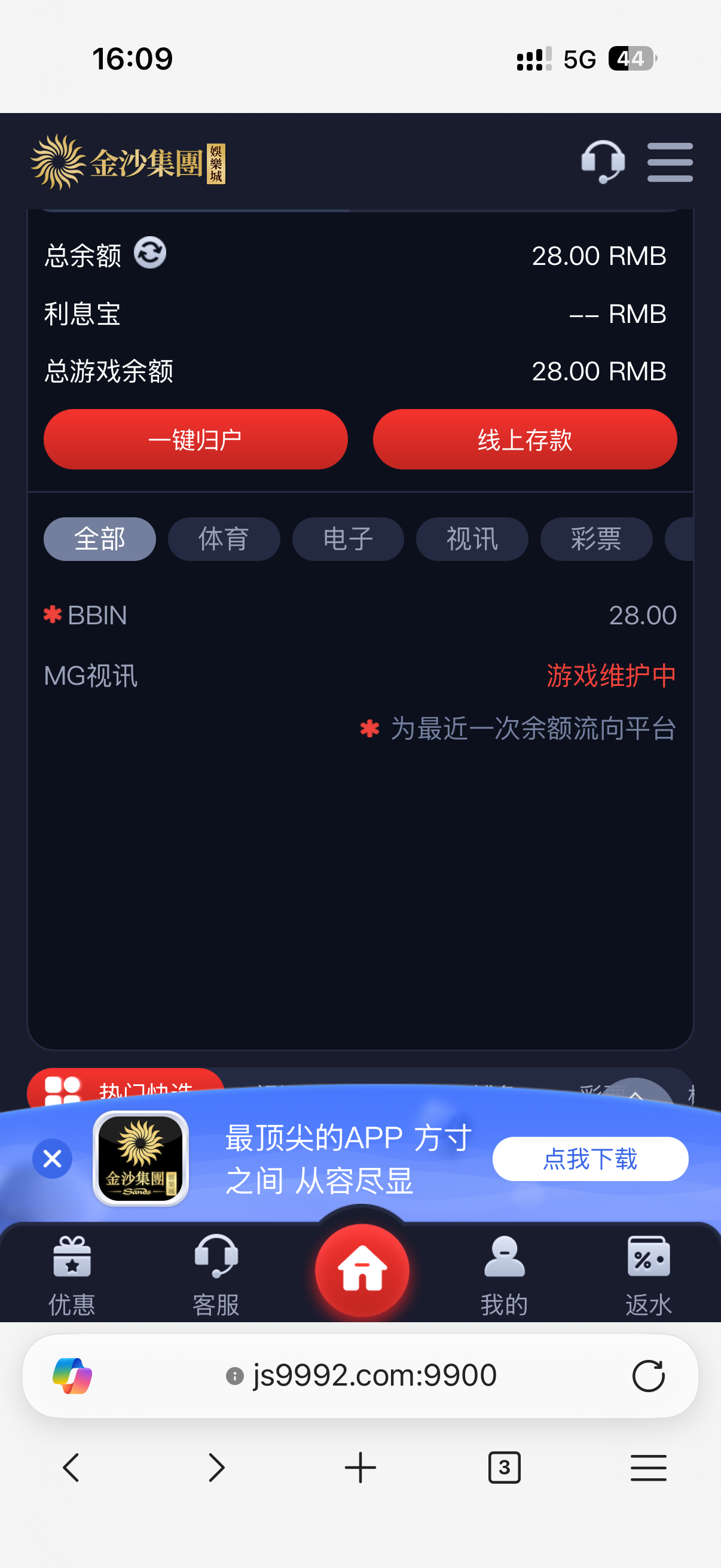Tap 点我下载 to download the app
Screen dimensions: 721x1568
[x=590, y=1159]
